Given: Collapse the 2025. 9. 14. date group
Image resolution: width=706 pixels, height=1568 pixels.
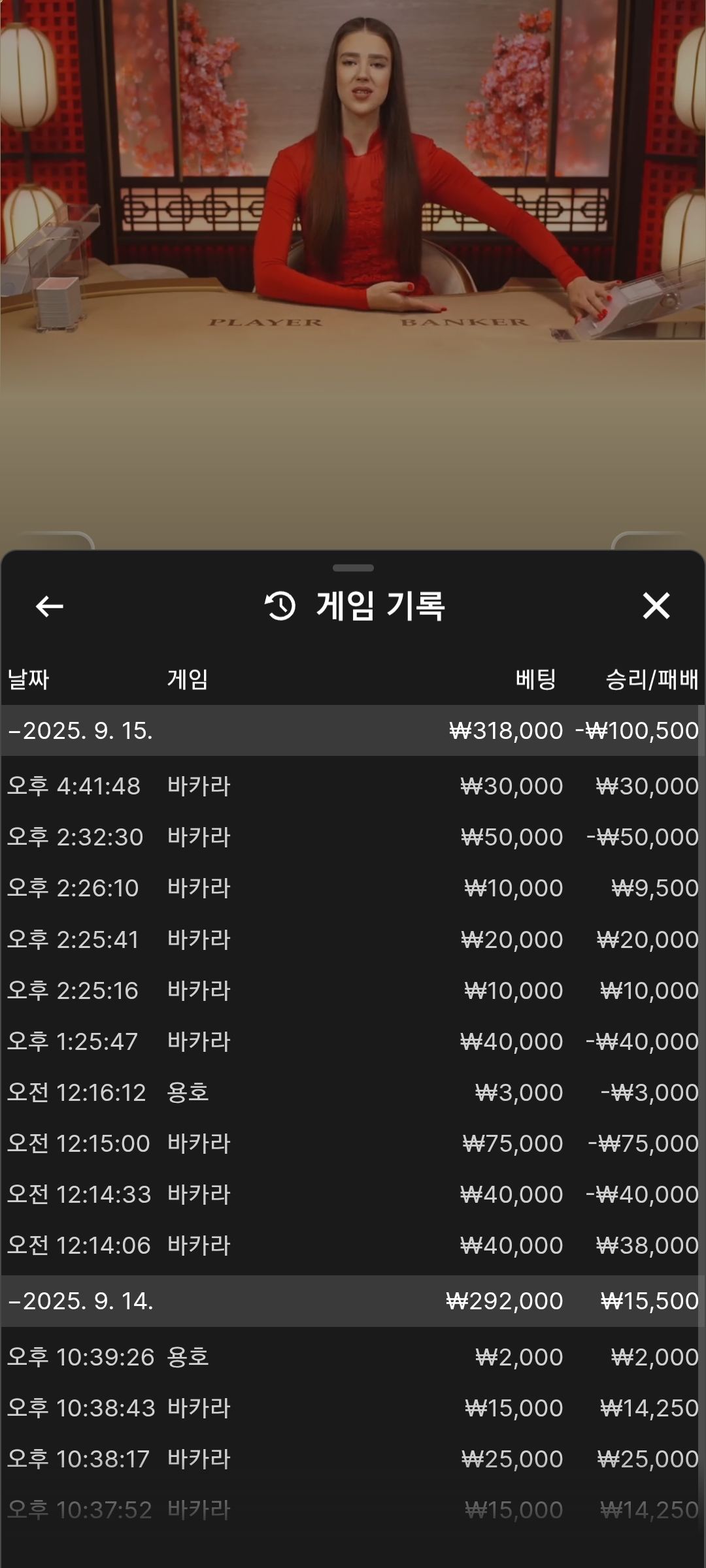Looking at the screenshot, I should coord(353,1301).
